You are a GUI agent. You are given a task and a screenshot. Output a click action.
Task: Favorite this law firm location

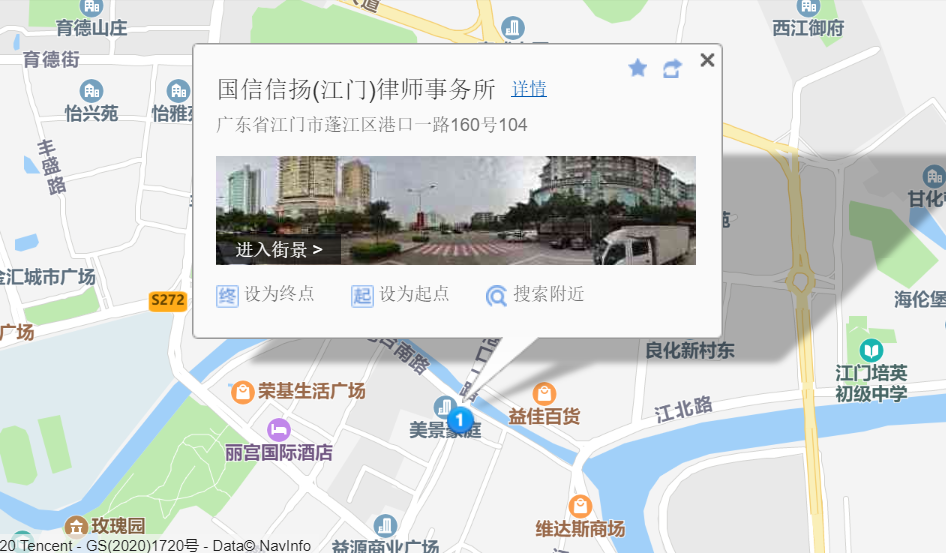point(638,68)
